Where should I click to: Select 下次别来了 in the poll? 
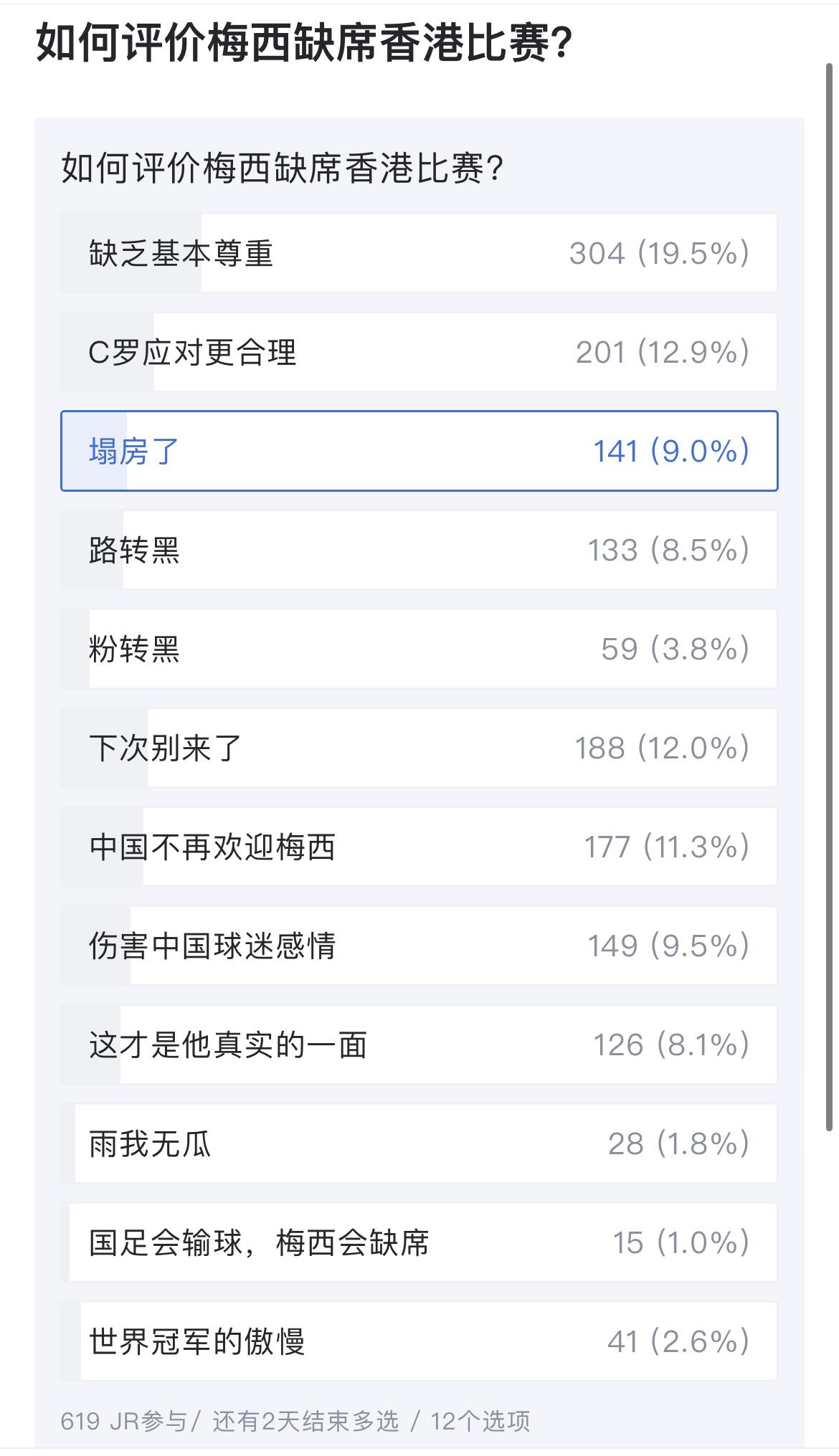tap(419, 748)
